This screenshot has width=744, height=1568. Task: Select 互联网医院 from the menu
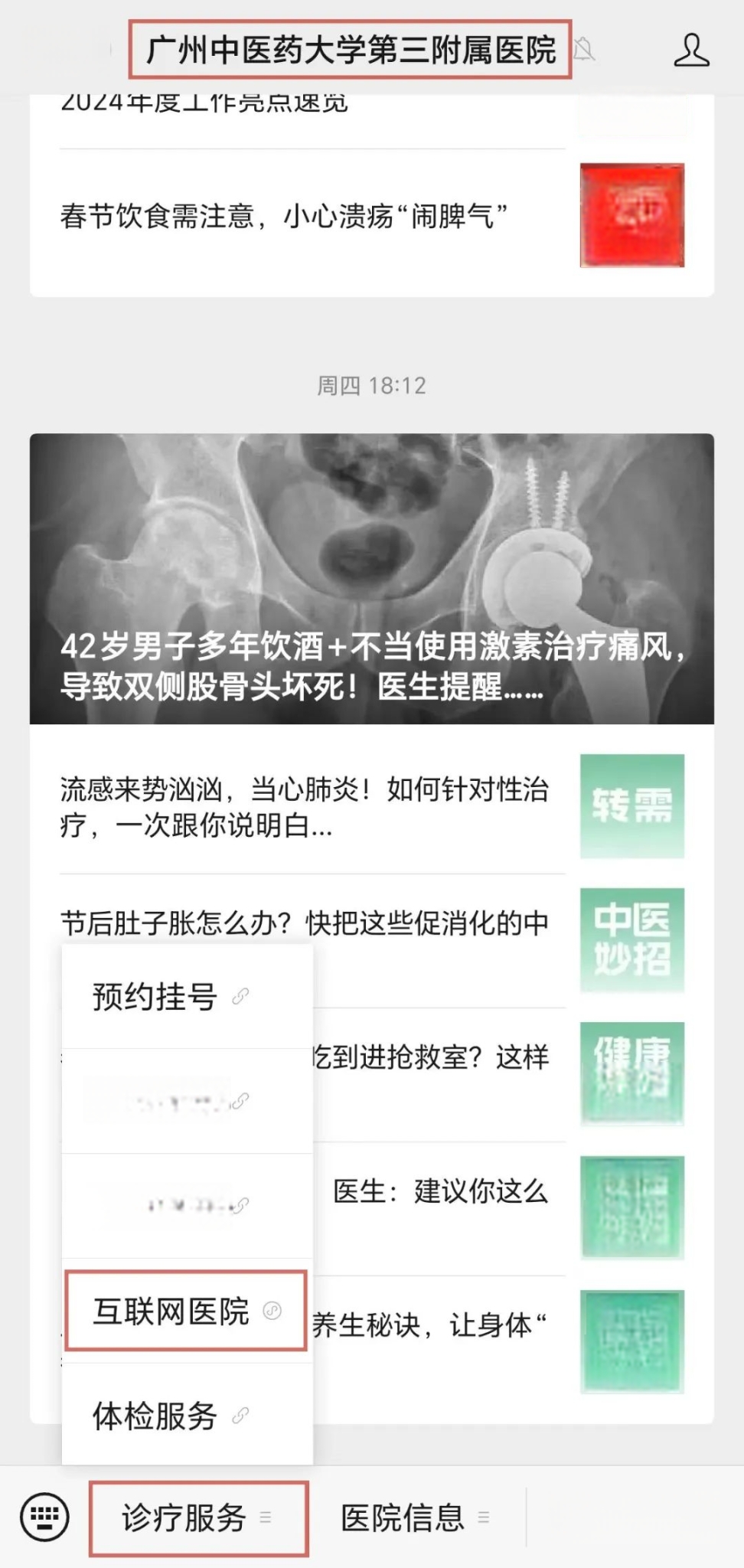(185, 1312)
